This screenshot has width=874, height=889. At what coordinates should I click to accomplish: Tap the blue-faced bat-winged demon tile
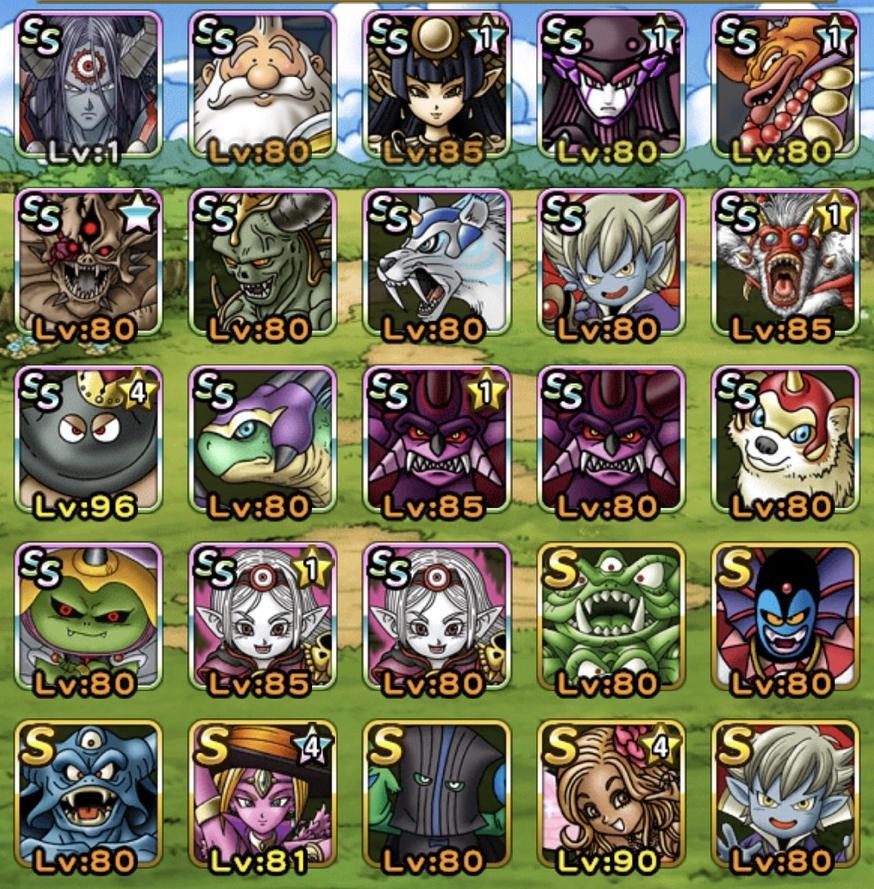tap(786, 618)
